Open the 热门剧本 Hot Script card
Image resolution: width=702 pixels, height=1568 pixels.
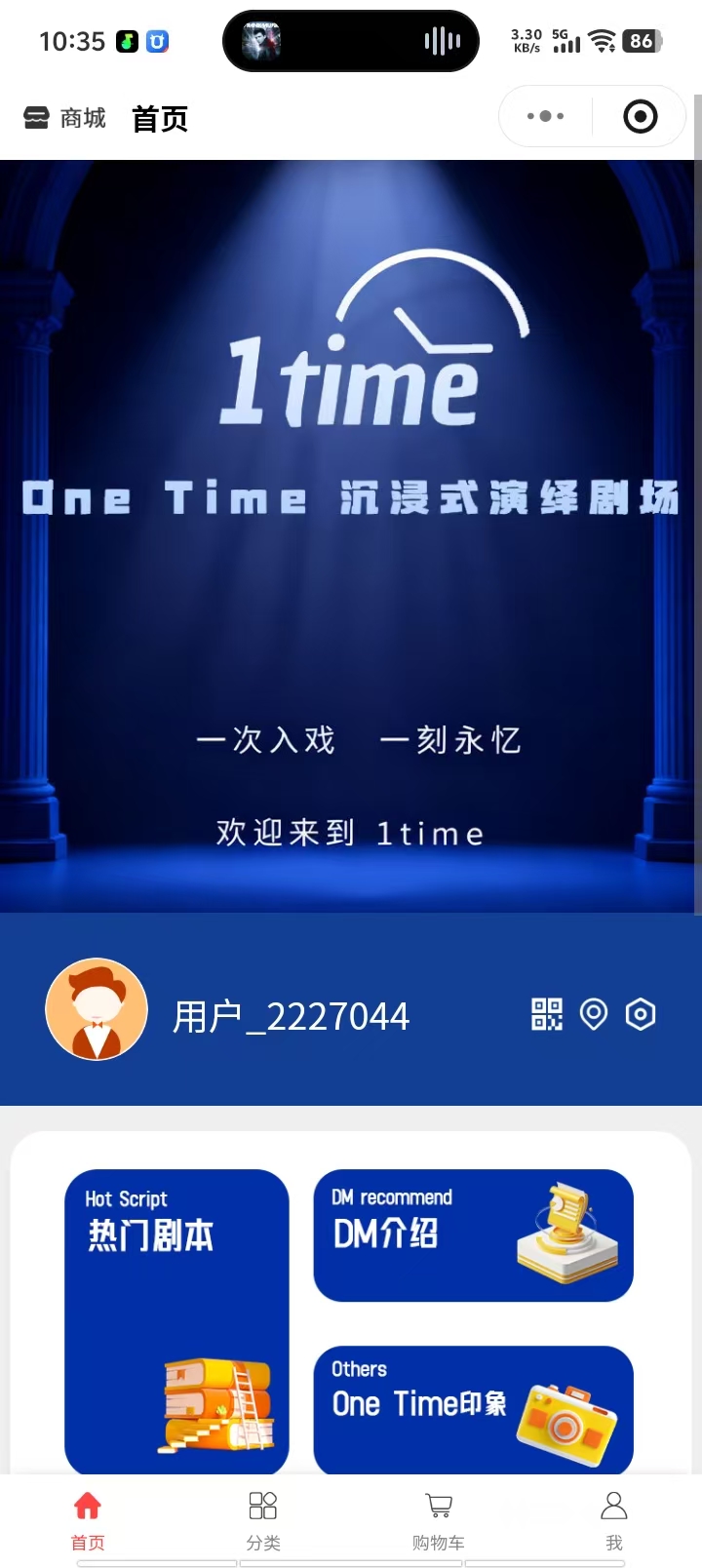176,1321
